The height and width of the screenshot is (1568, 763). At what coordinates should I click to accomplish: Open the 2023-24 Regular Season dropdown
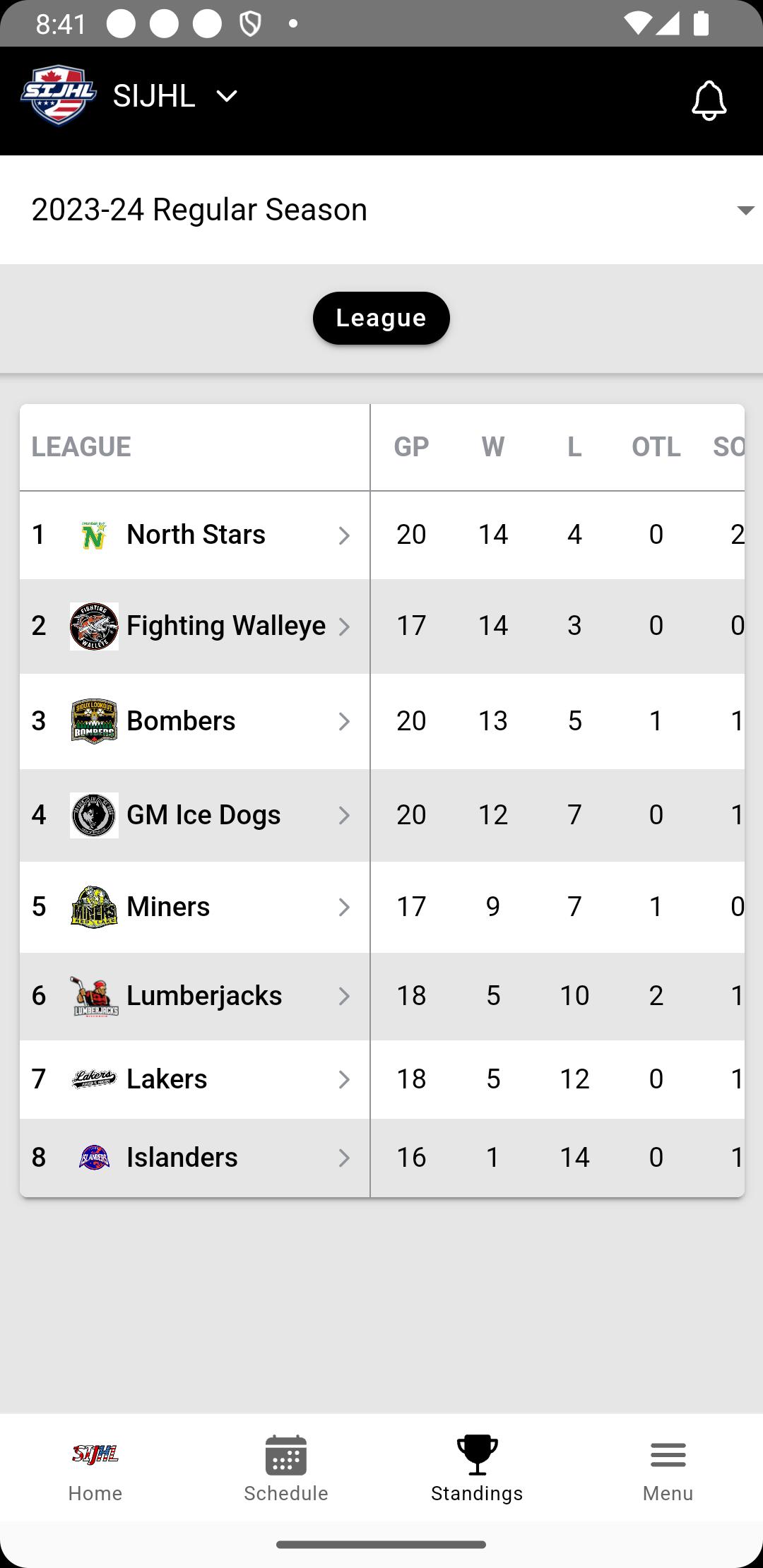coord(381,210)
